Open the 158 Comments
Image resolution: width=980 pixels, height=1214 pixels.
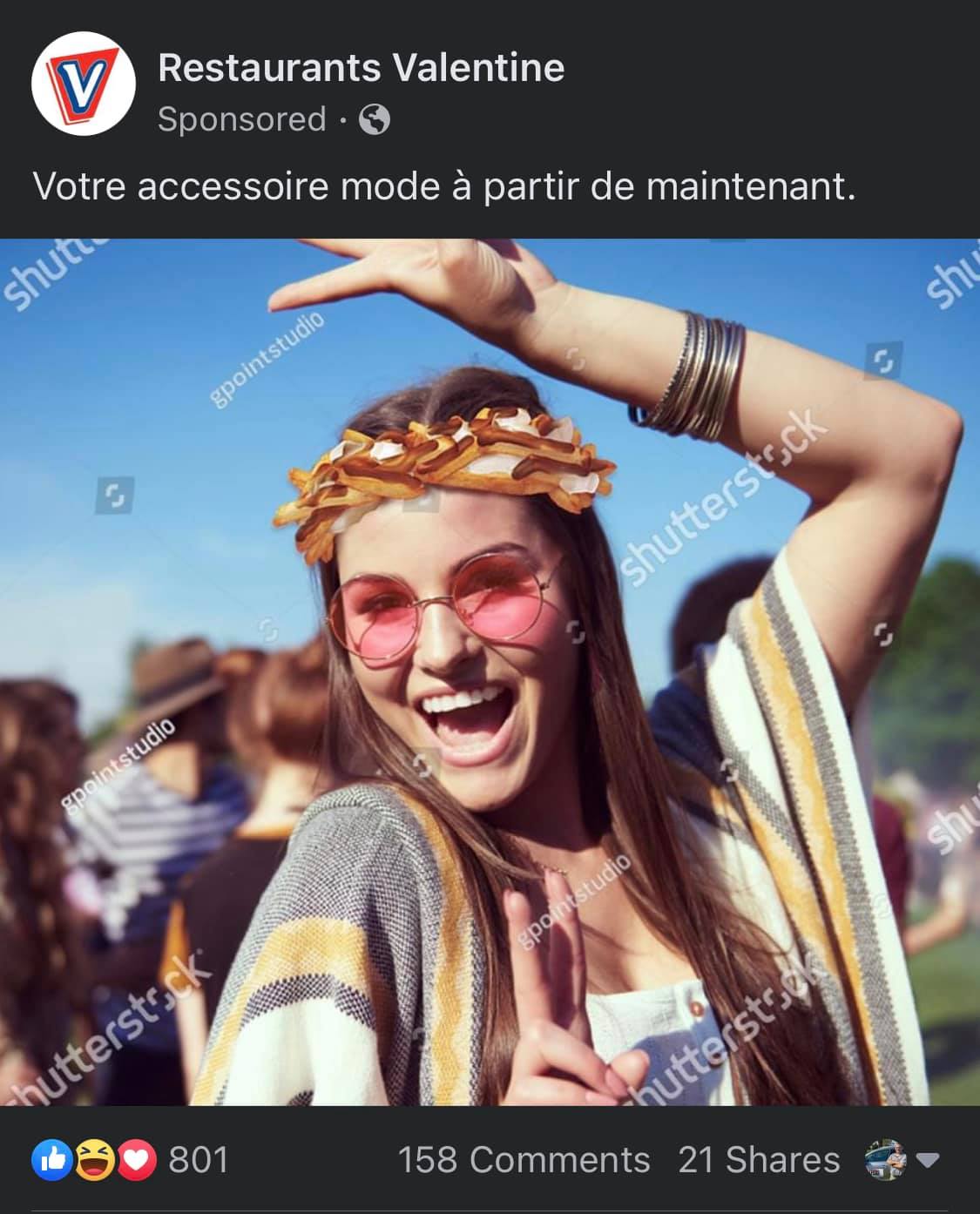(524, 1160)
